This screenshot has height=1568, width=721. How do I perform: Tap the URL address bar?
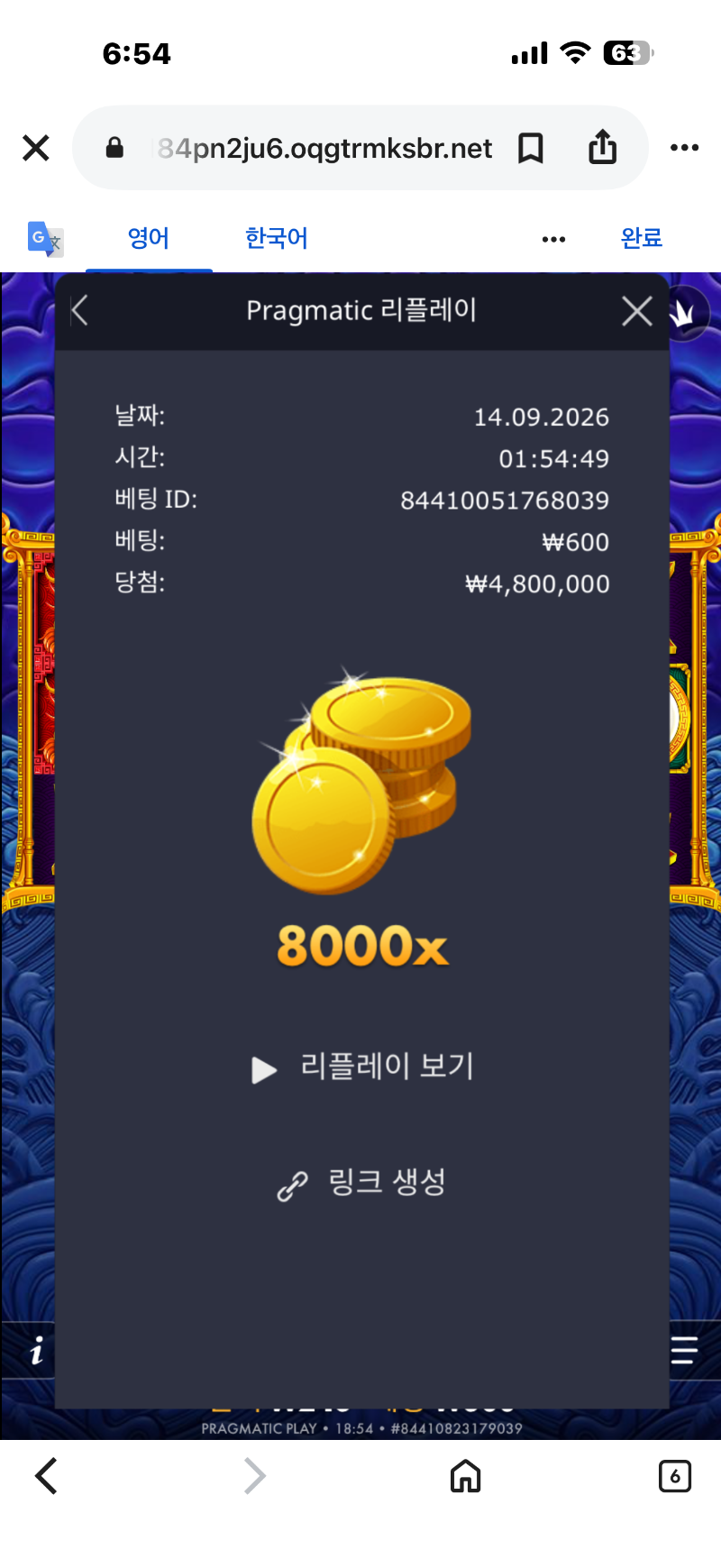[324, 148]
